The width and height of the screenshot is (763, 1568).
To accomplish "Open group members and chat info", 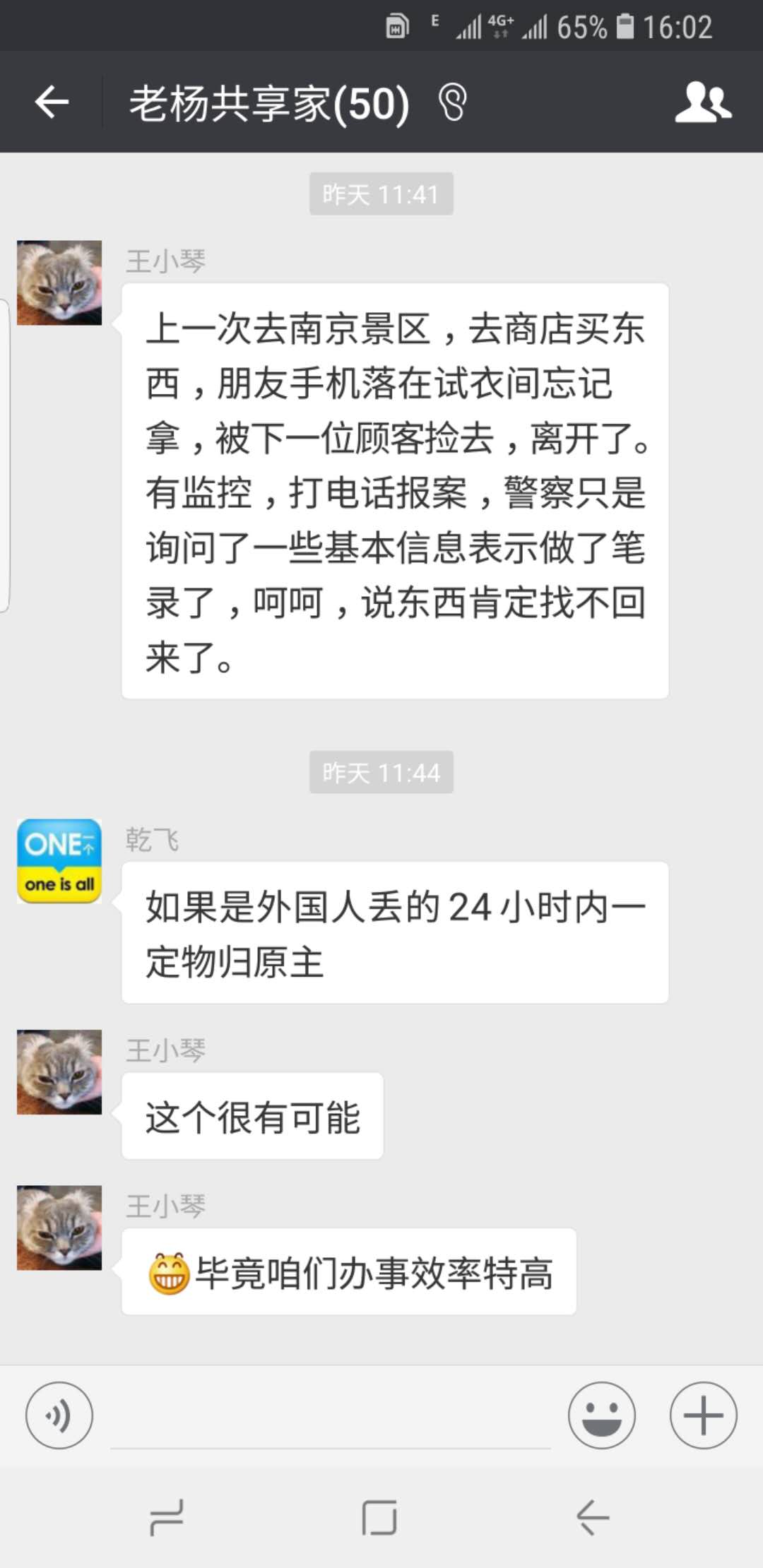I will coord(702,103).
